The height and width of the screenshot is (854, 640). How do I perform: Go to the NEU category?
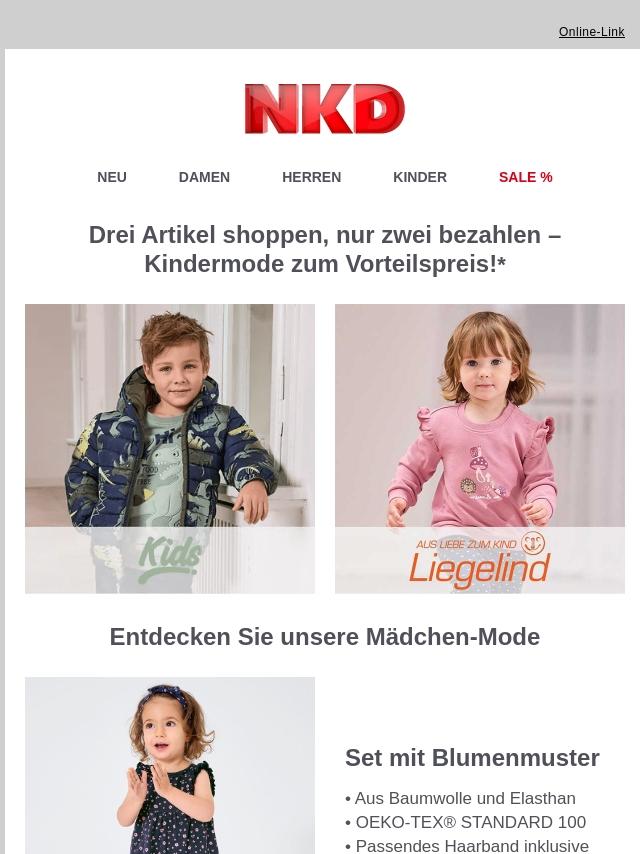(x=112, y=177)
